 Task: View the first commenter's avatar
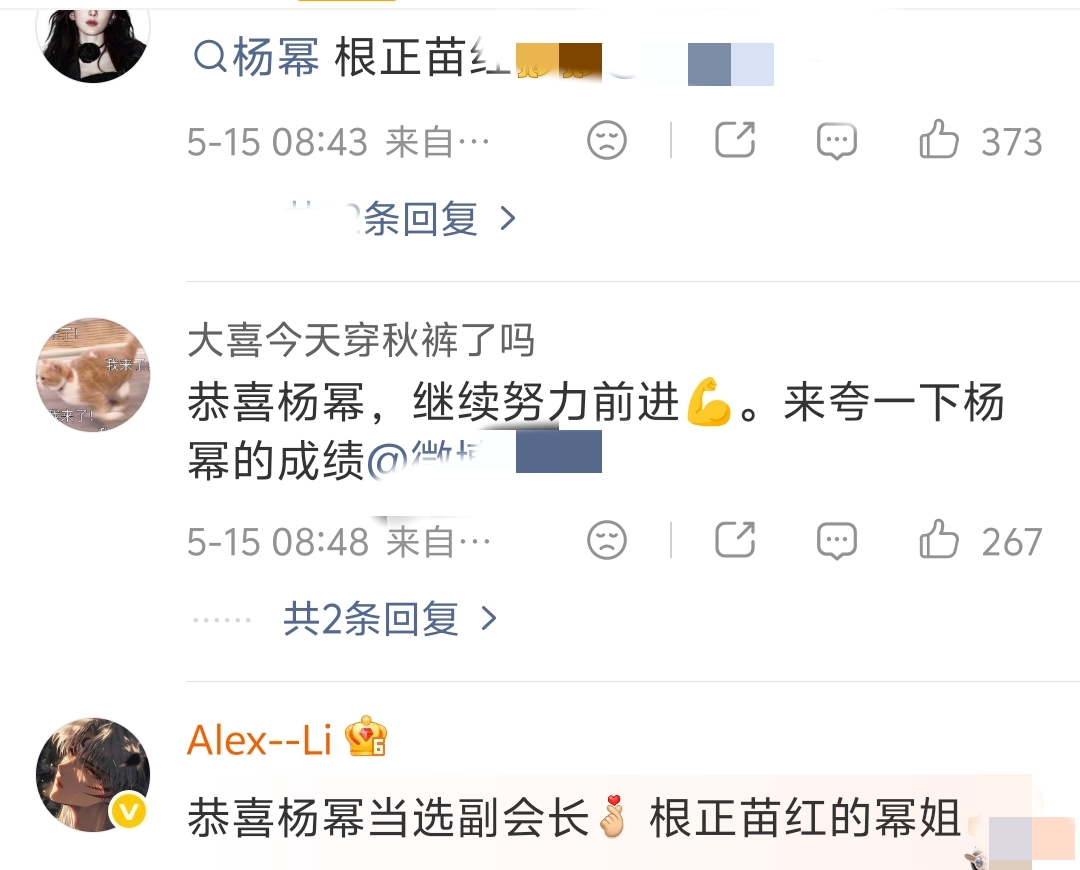pos(93,43)
